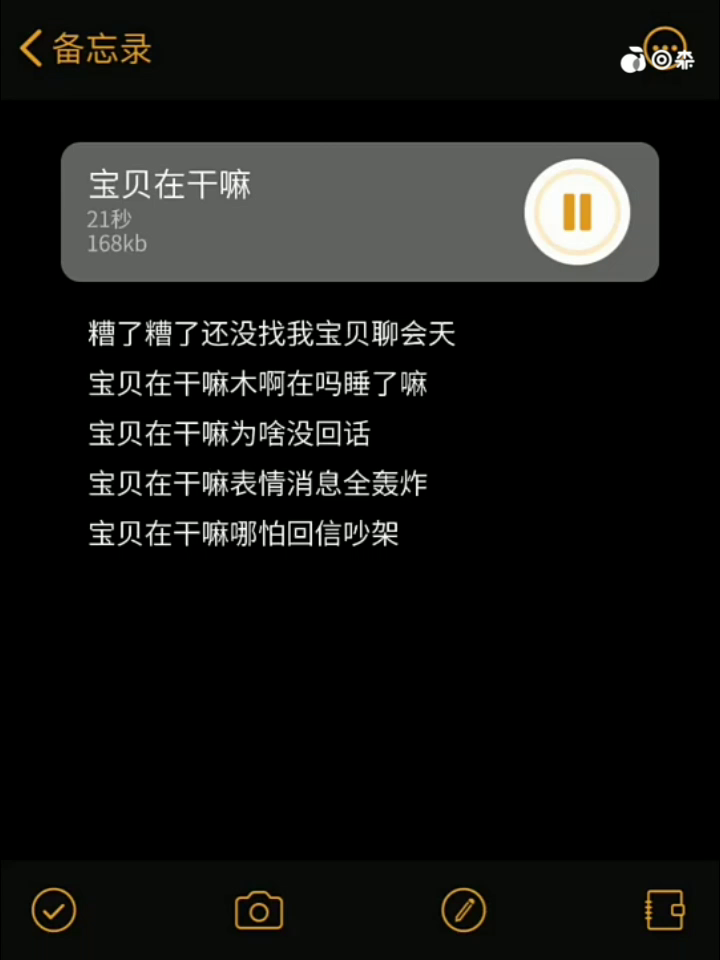This screenshot has height=960, width=720.
Task: Open the more options menu
Action: (664, 46)
